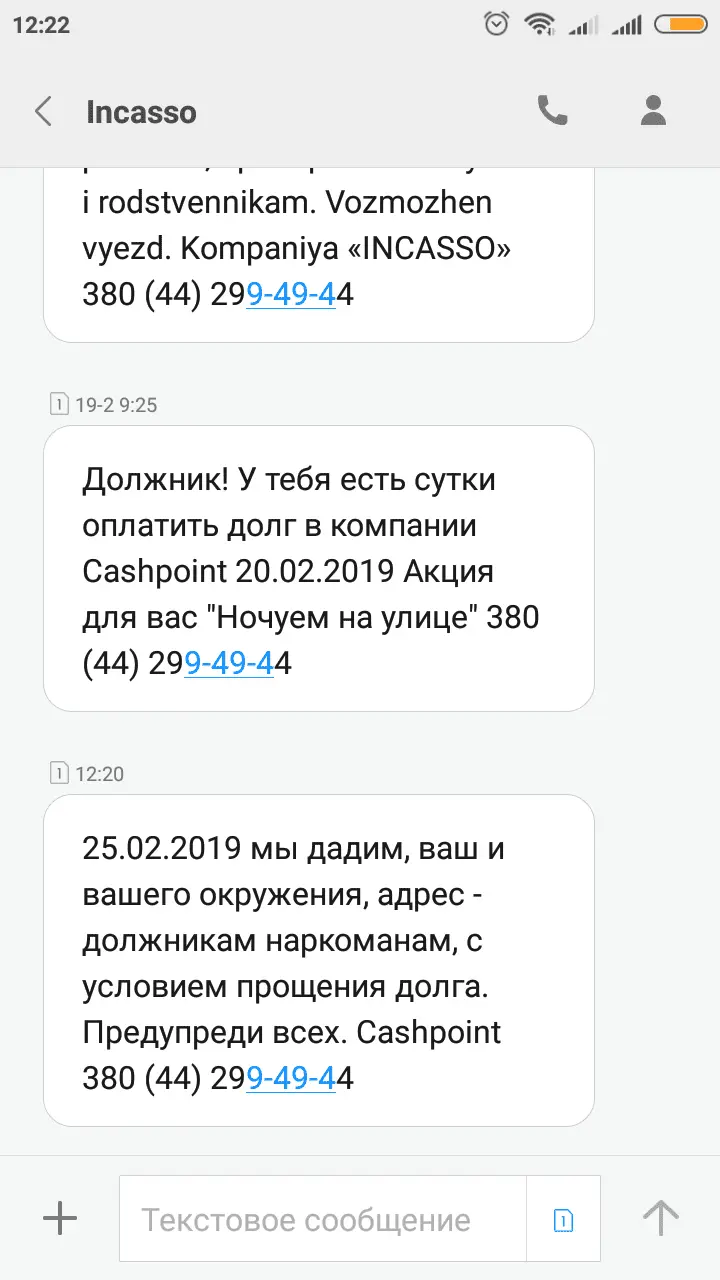Send the message with arrow button
This screenshot has height=1280, width=720.
(x=660, y=1218)
